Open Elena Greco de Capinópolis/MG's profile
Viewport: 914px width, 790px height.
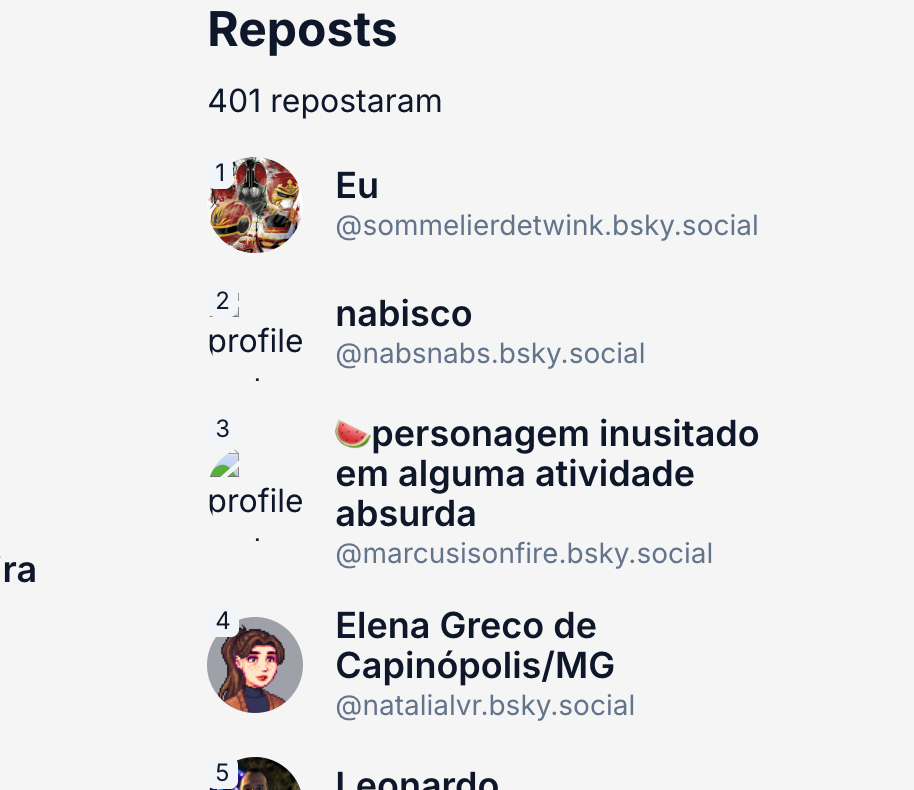465,645
